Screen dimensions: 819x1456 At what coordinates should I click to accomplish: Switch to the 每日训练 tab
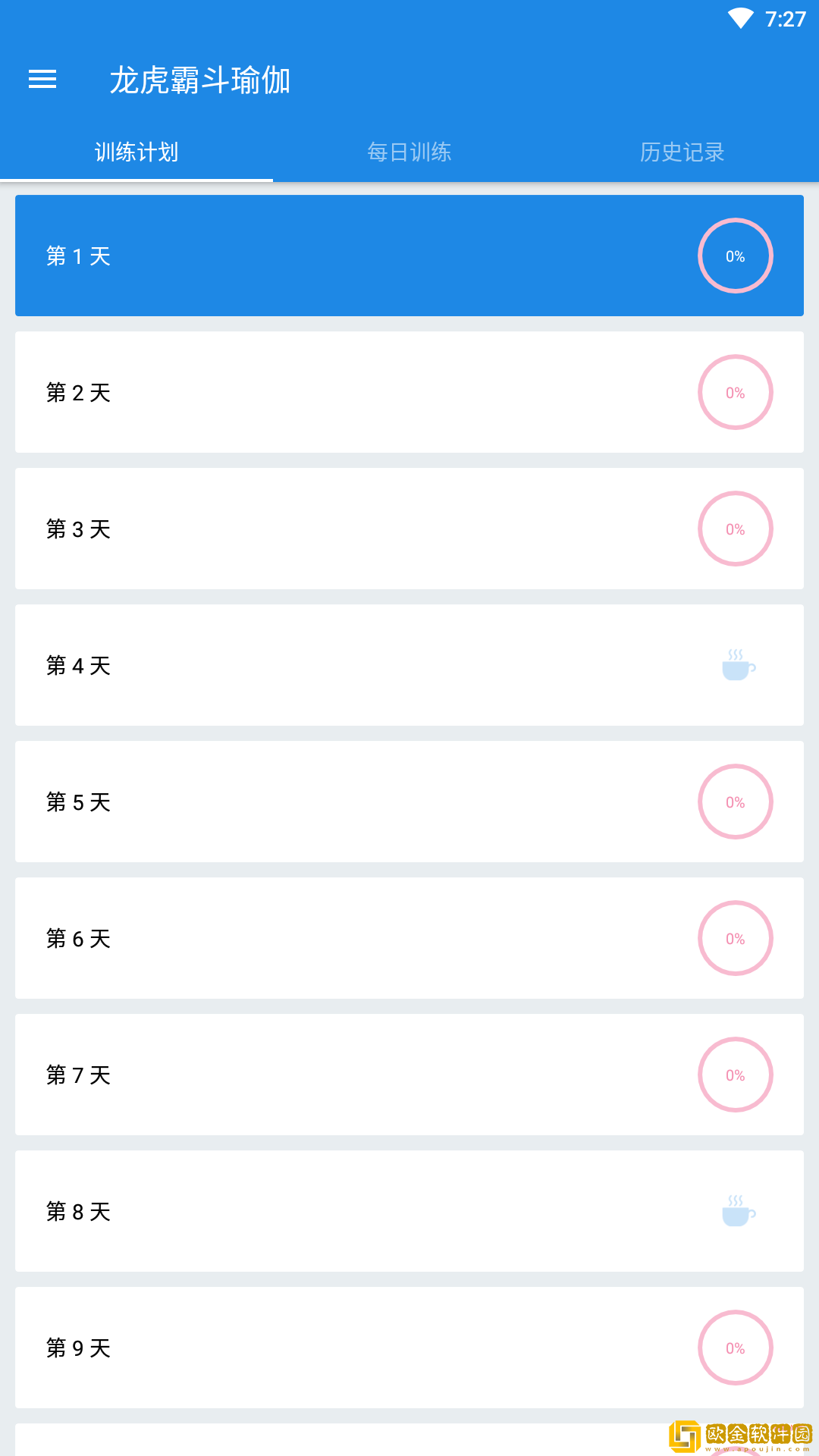(409, 152)
